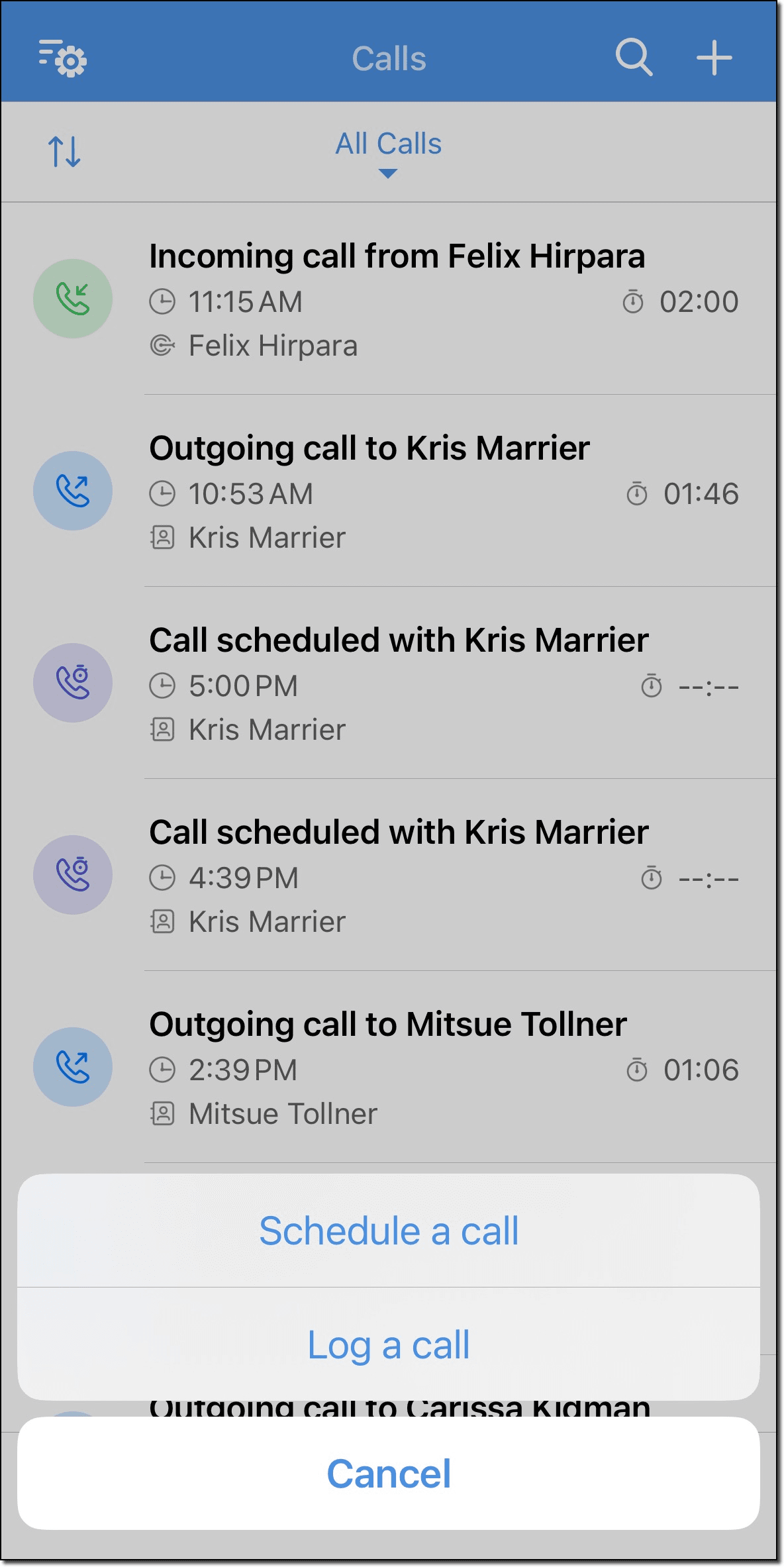
Task: Select Schedule a call
Action: (x=389, y=1231)
